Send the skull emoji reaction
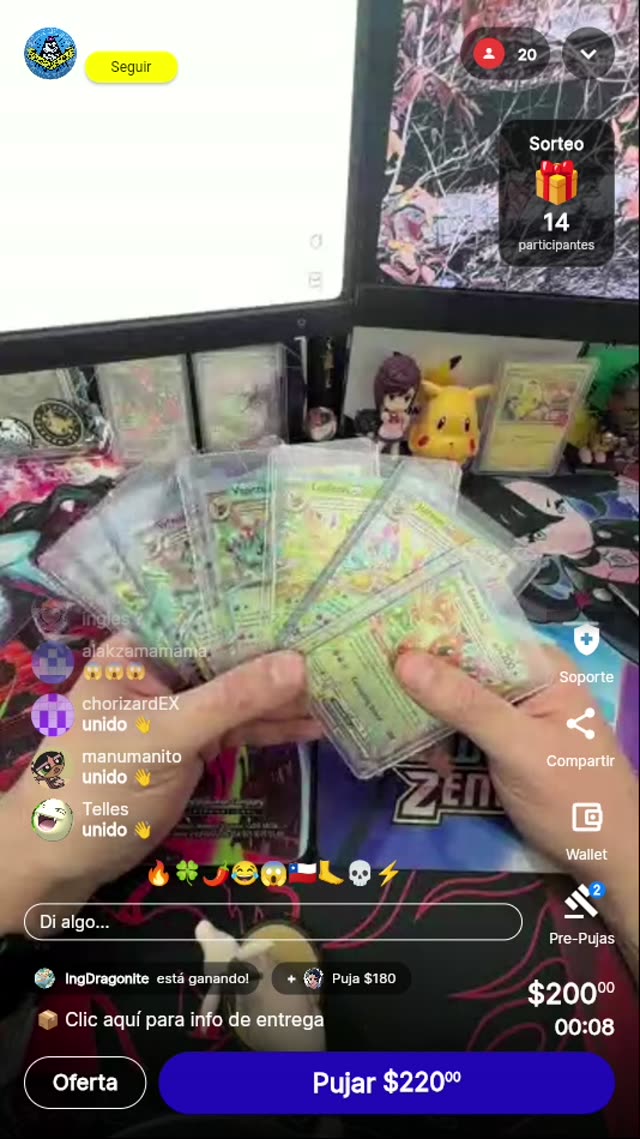 click(360, 874)
